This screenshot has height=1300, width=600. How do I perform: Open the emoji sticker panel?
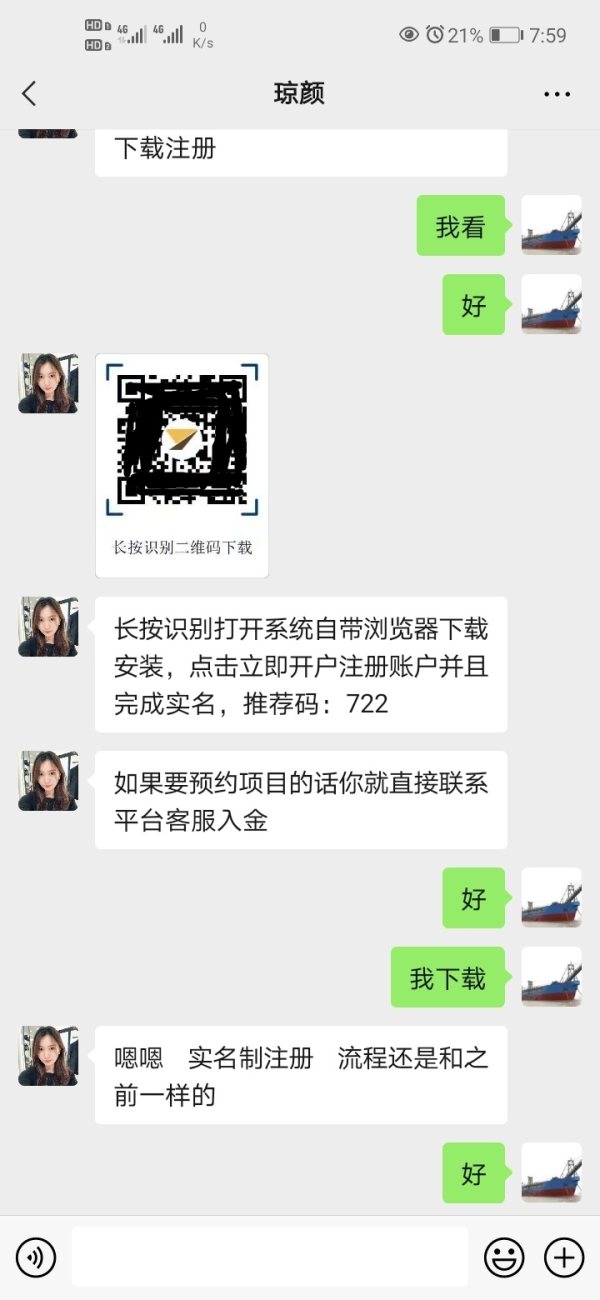(x=504, y=1257)
